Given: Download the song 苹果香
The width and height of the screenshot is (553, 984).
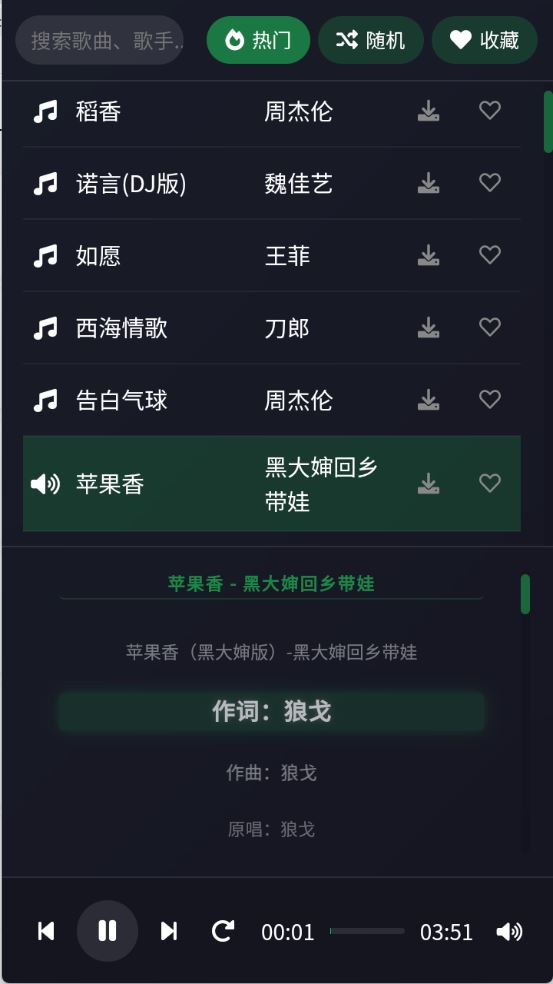Looking at the screenshot, I should (429, 483).
